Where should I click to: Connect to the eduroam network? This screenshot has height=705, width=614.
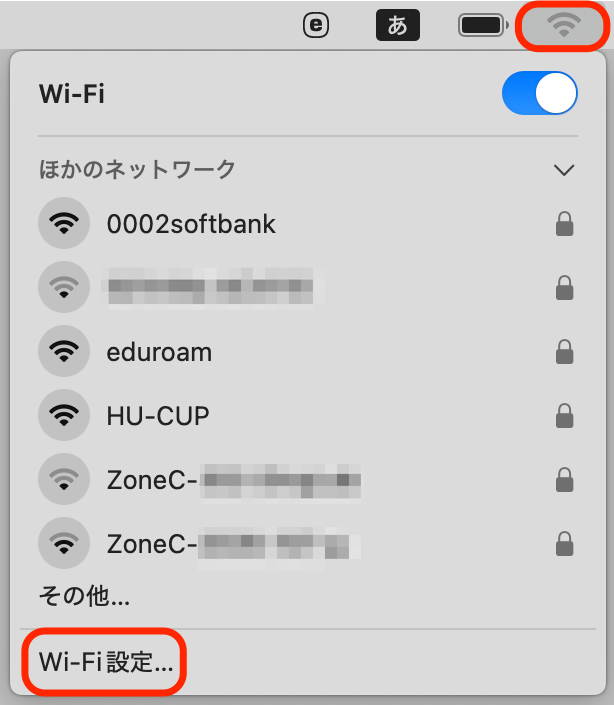coord(159,352)
